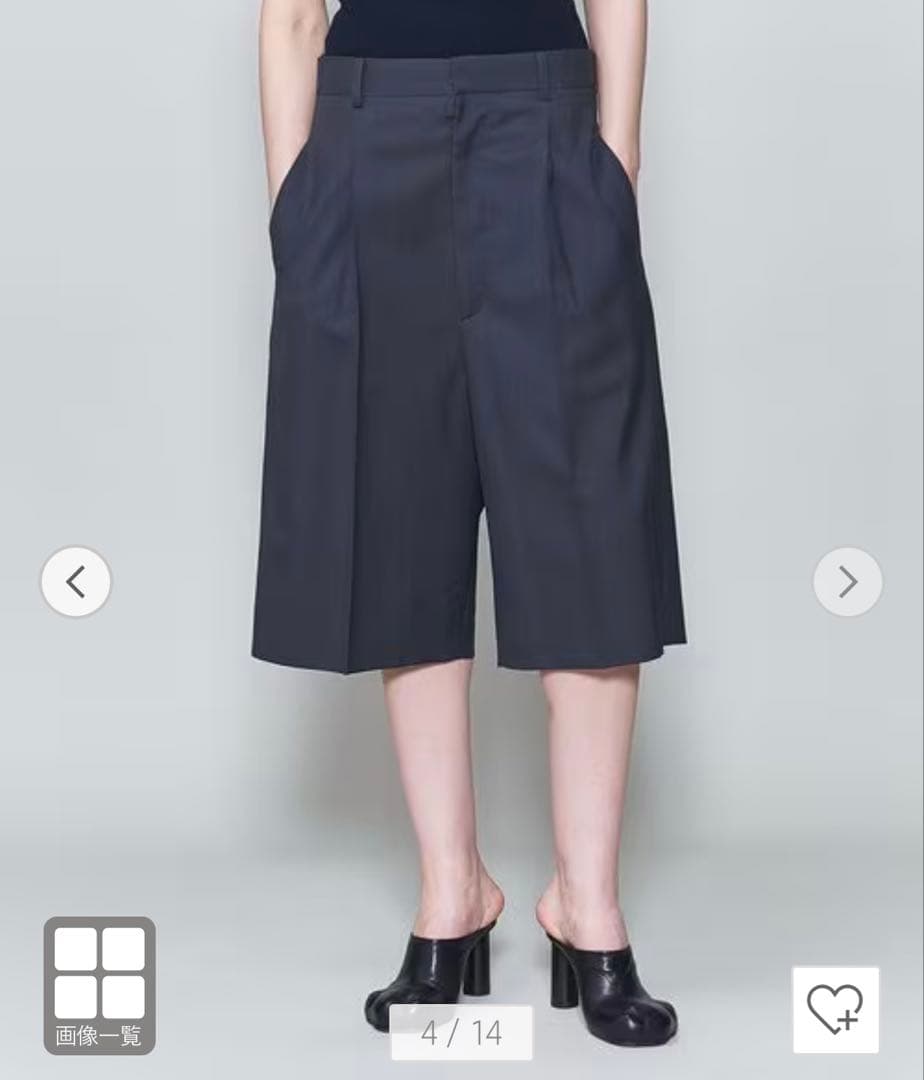Show the next product image
Screen dimensions: 924x1080
(847, 581)
